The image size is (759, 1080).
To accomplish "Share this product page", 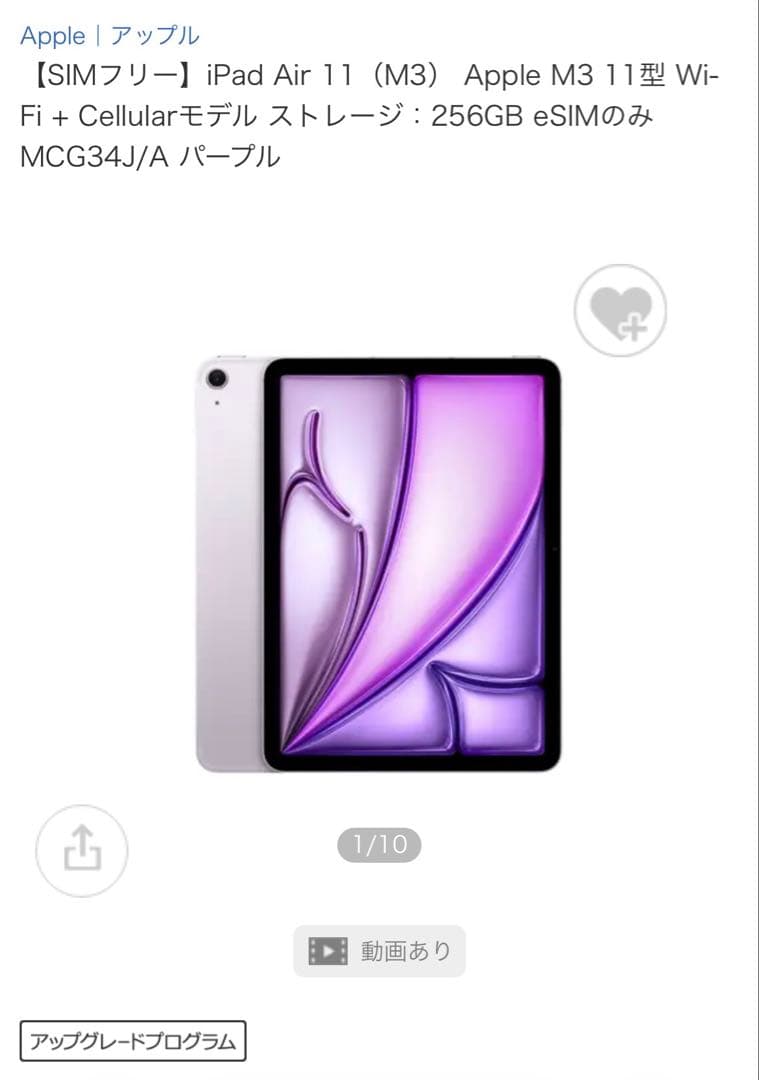I will 82,851.
